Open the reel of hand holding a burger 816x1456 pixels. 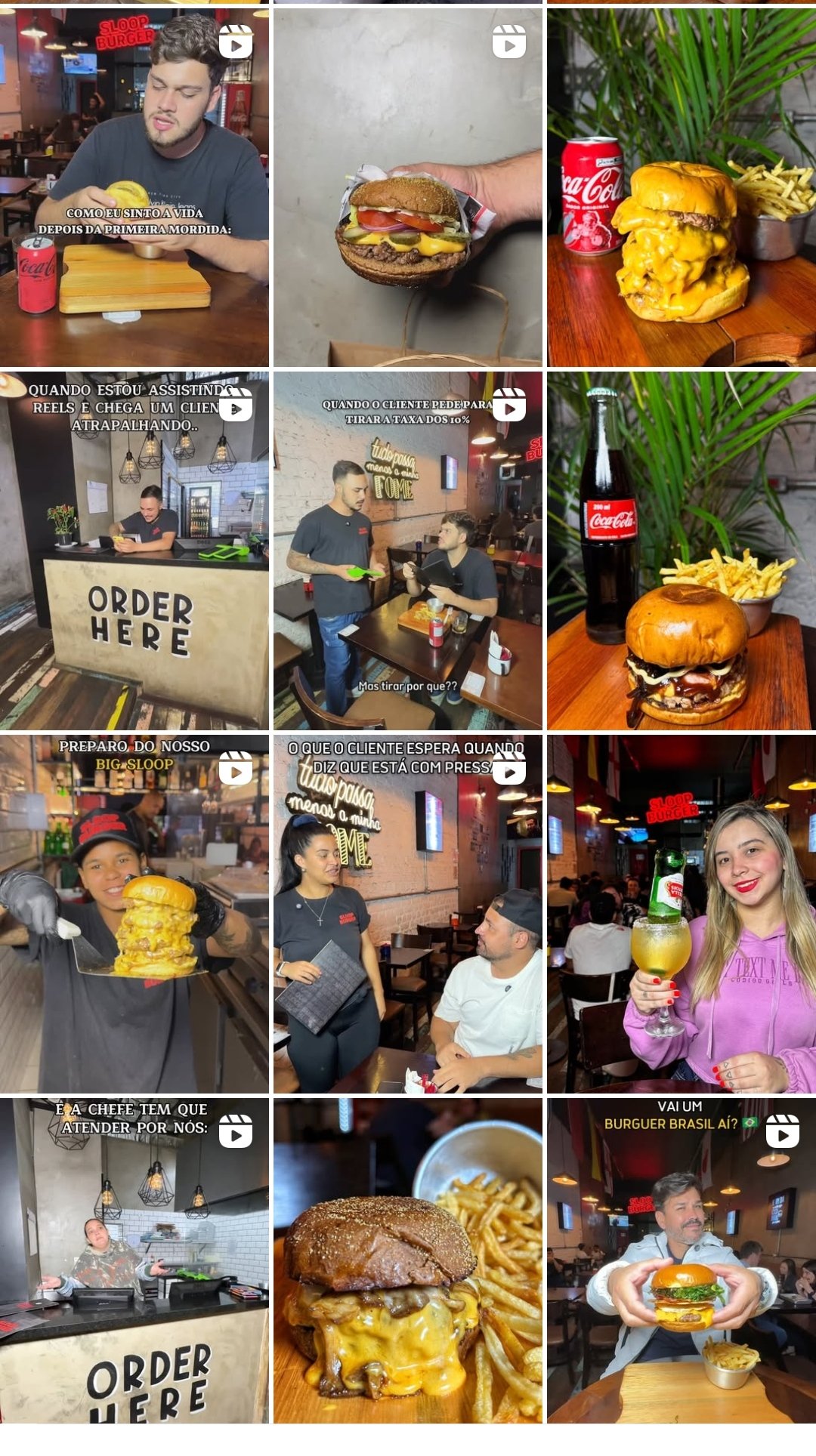coord(407,187)
